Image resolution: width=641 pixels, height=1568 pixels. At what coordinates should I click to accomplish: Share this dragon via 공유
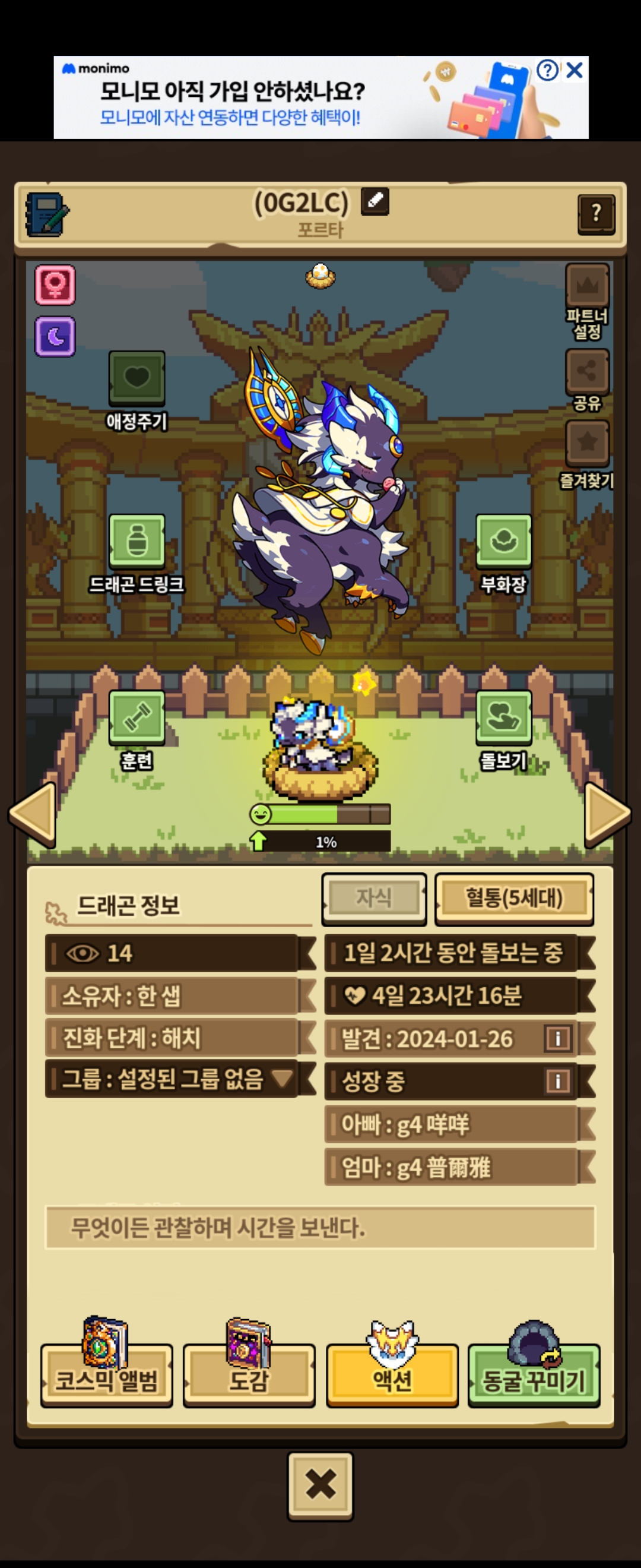coord(587,371)
